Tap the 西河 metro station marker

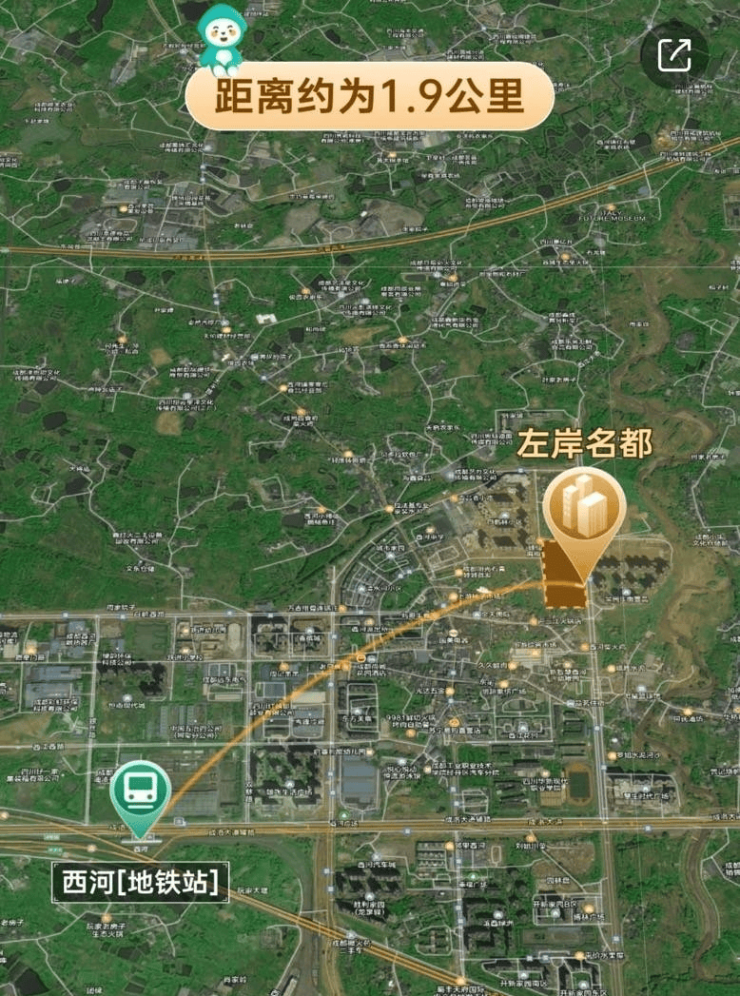[141, 797]
